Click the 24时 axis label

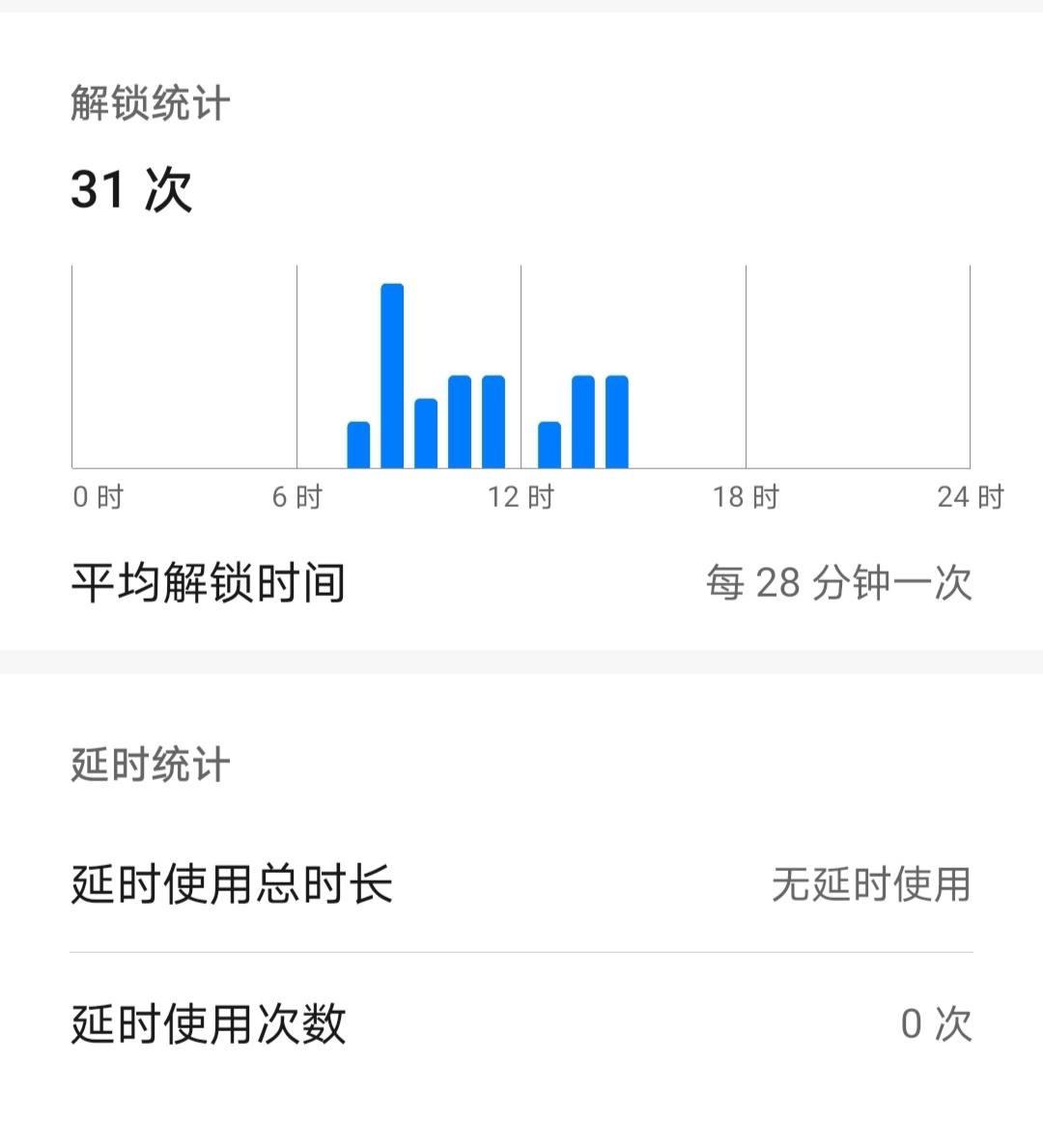[966, 498]
